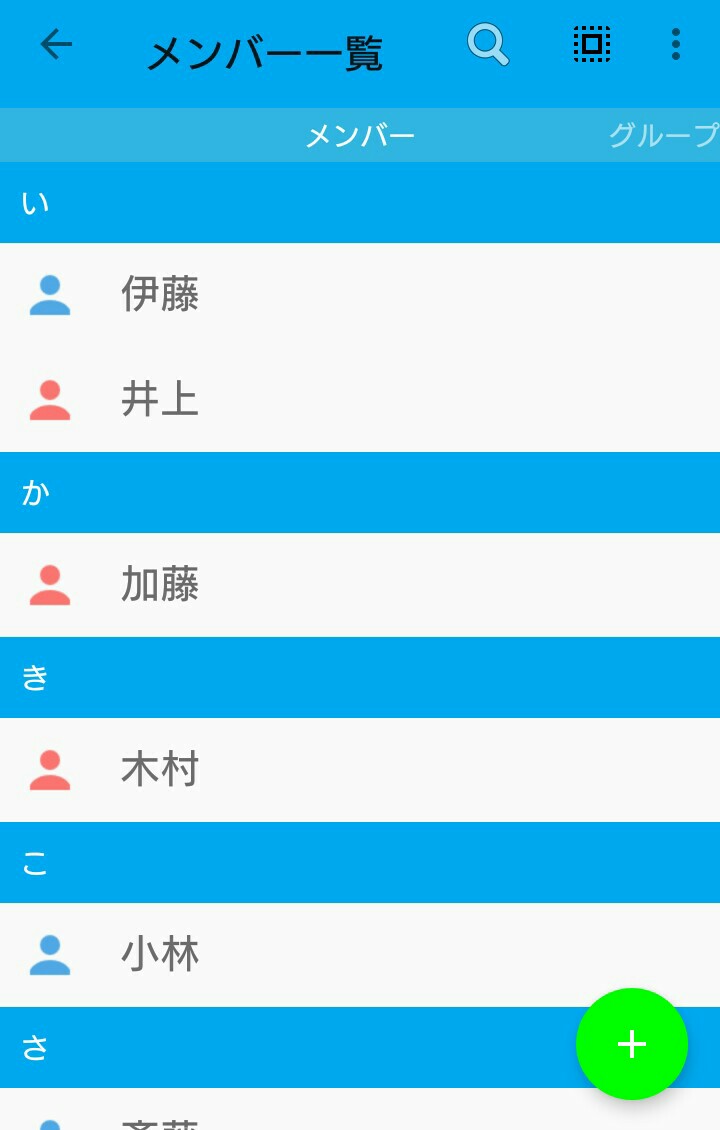
Task: Tap the select-all dotted square icon
Action: click(x=591, y=44)
